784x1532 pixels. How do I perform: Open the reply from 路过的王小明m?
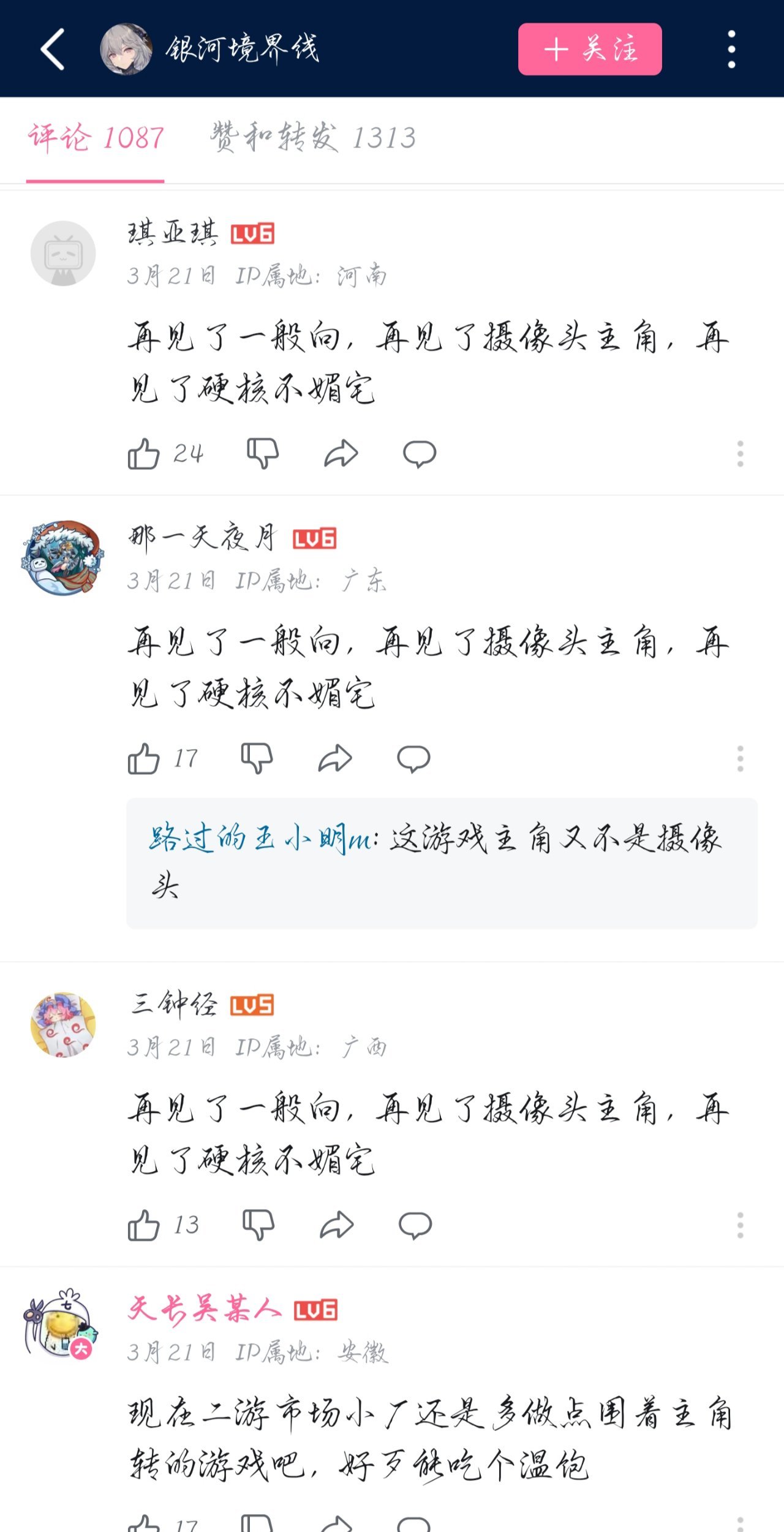coord(441,862)
